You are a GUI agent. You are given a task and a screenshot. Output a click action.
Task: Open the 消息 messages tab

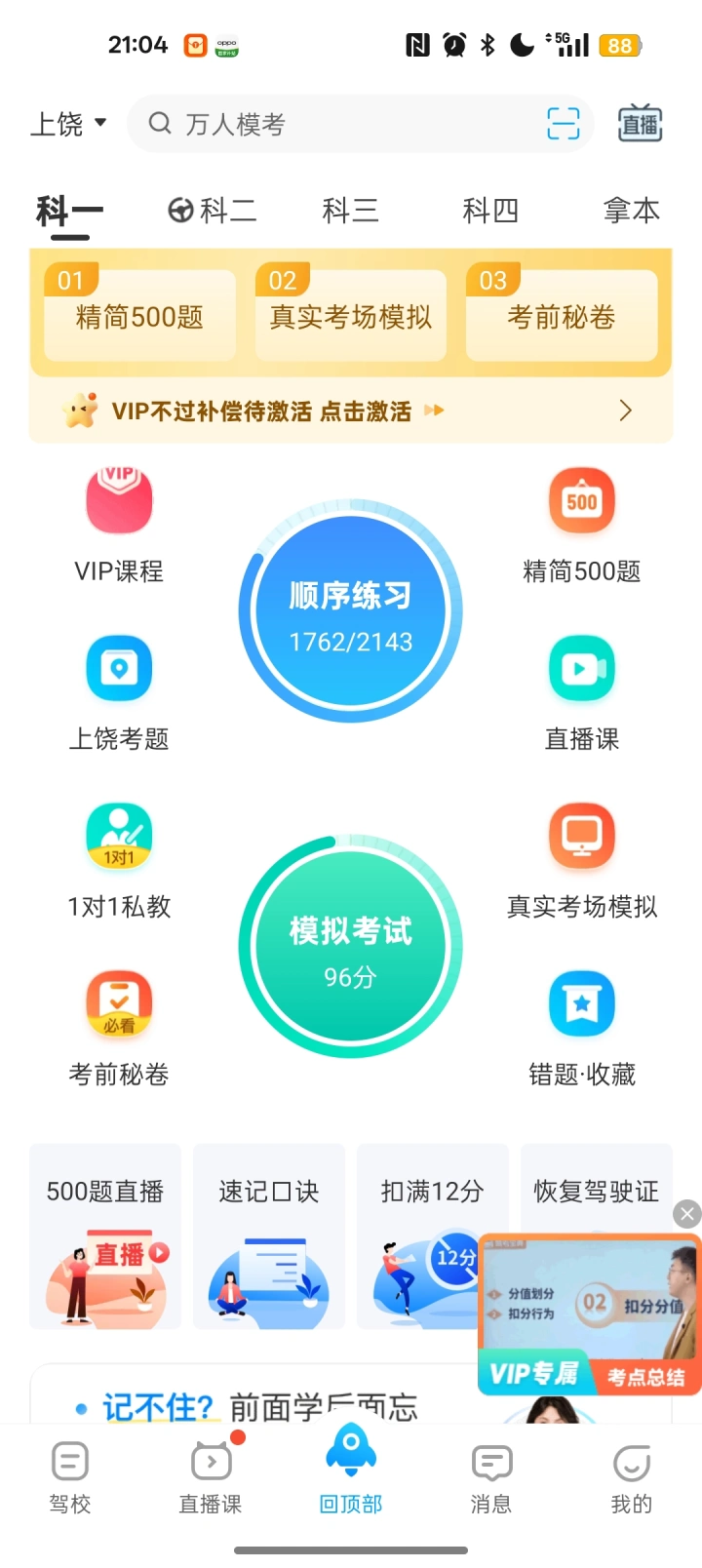pos(491,1477)
